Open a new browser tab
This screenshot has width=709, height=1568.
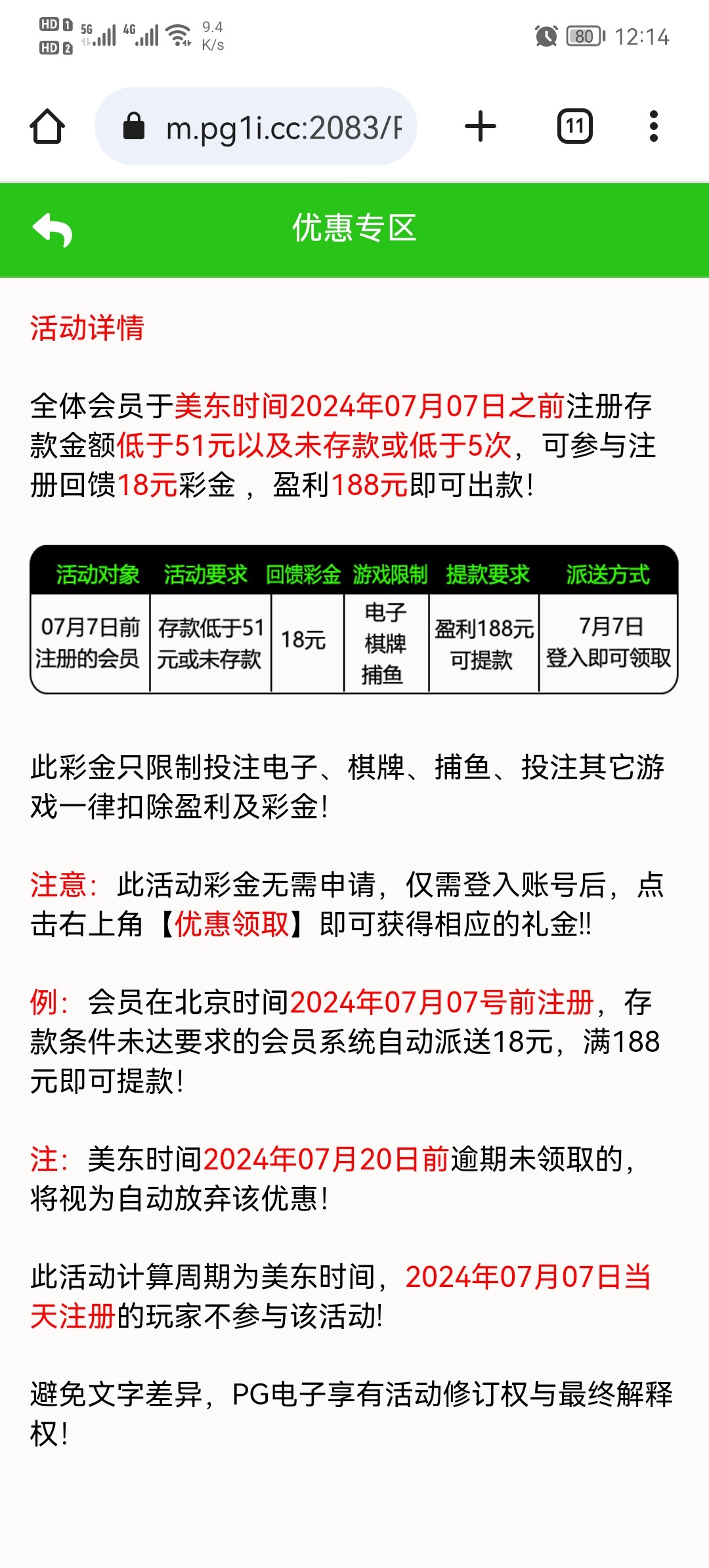point(481,126)
